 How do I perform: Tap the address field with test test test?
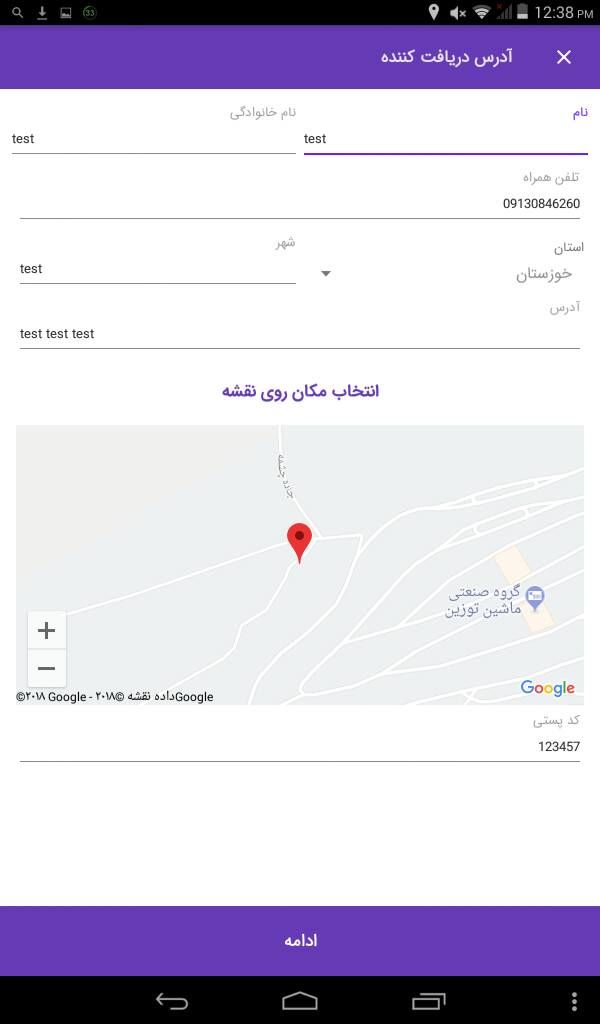300,334
